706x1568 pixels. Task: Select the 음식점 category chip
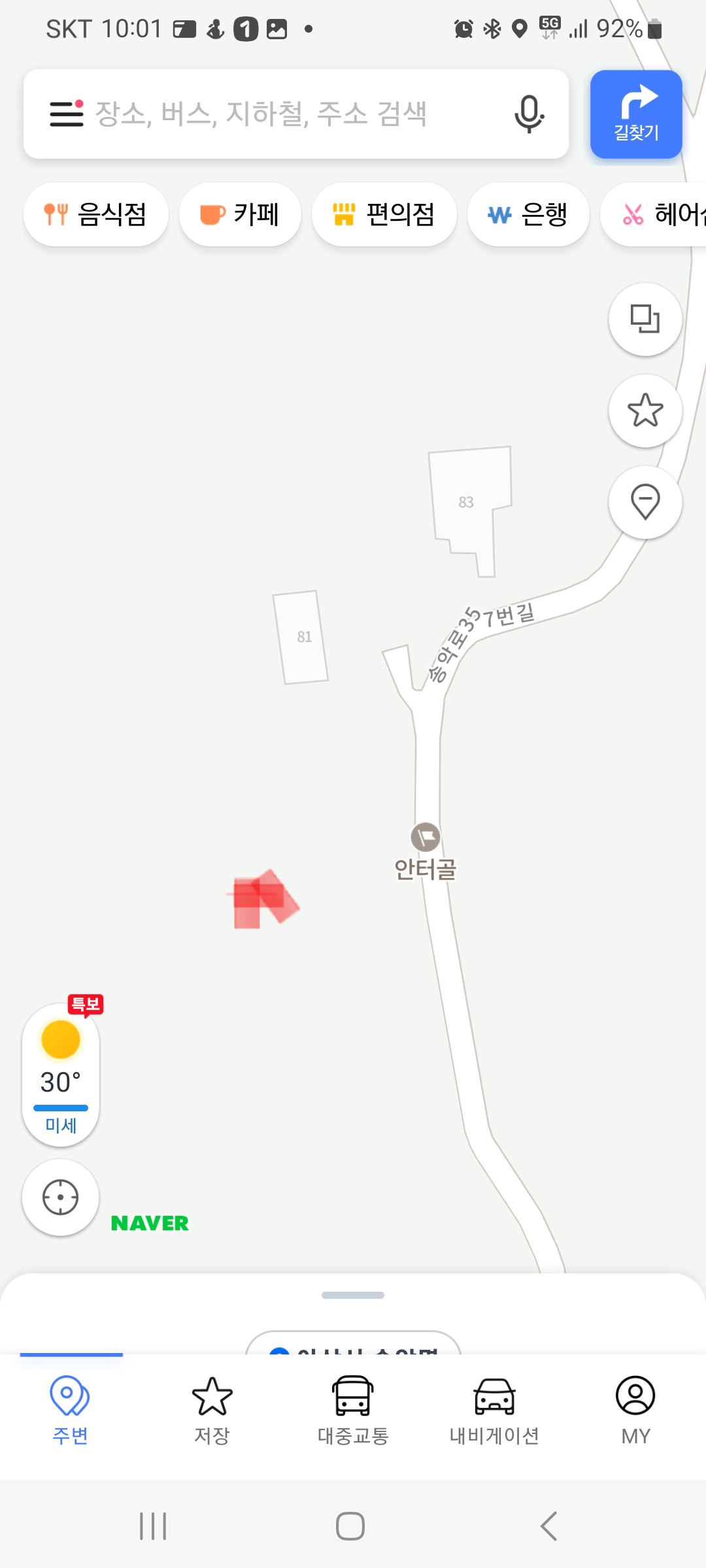95,214
